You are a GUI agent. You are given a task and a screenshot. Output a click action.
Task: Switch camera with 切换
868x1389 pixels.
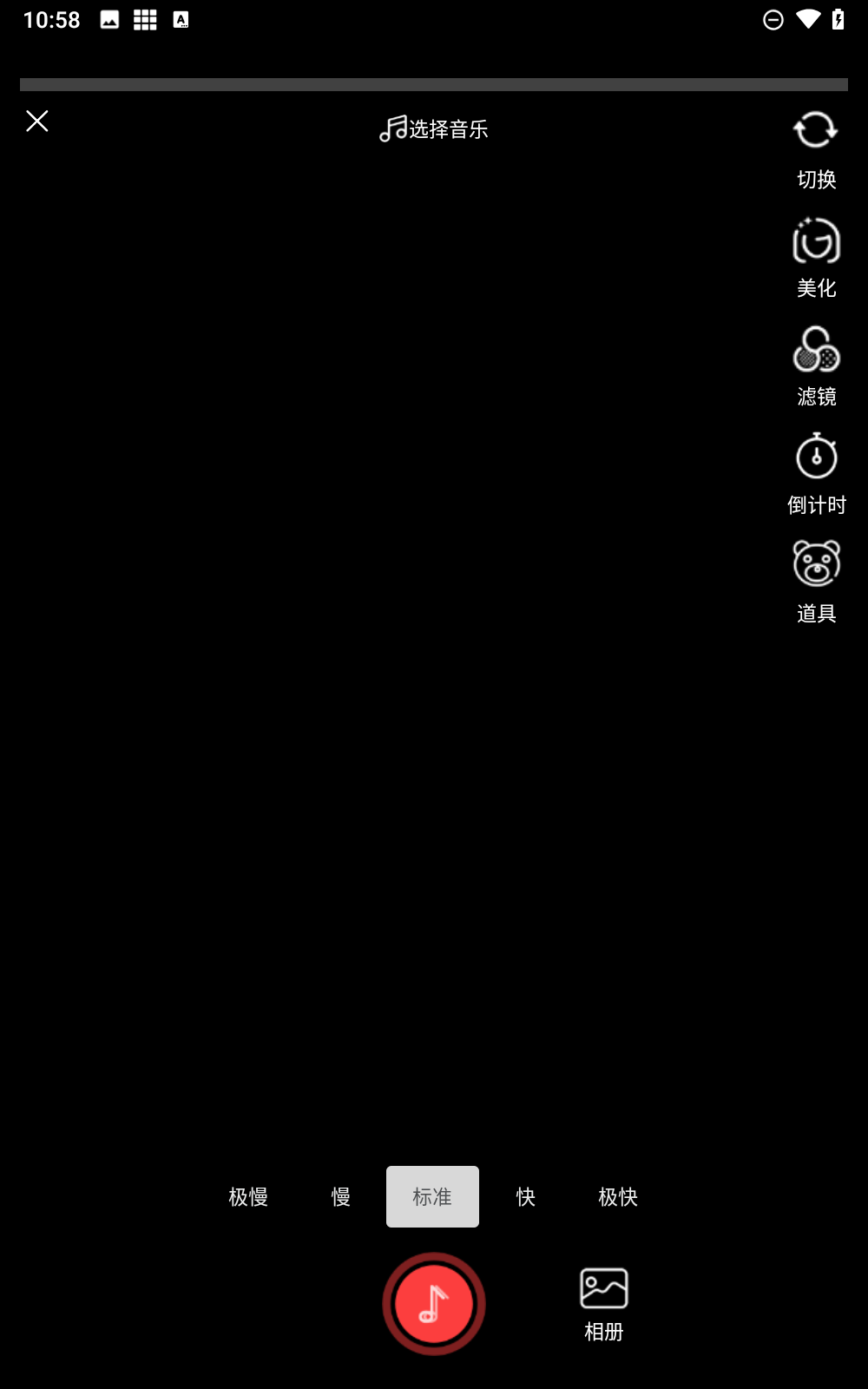(x=816, y=148)
